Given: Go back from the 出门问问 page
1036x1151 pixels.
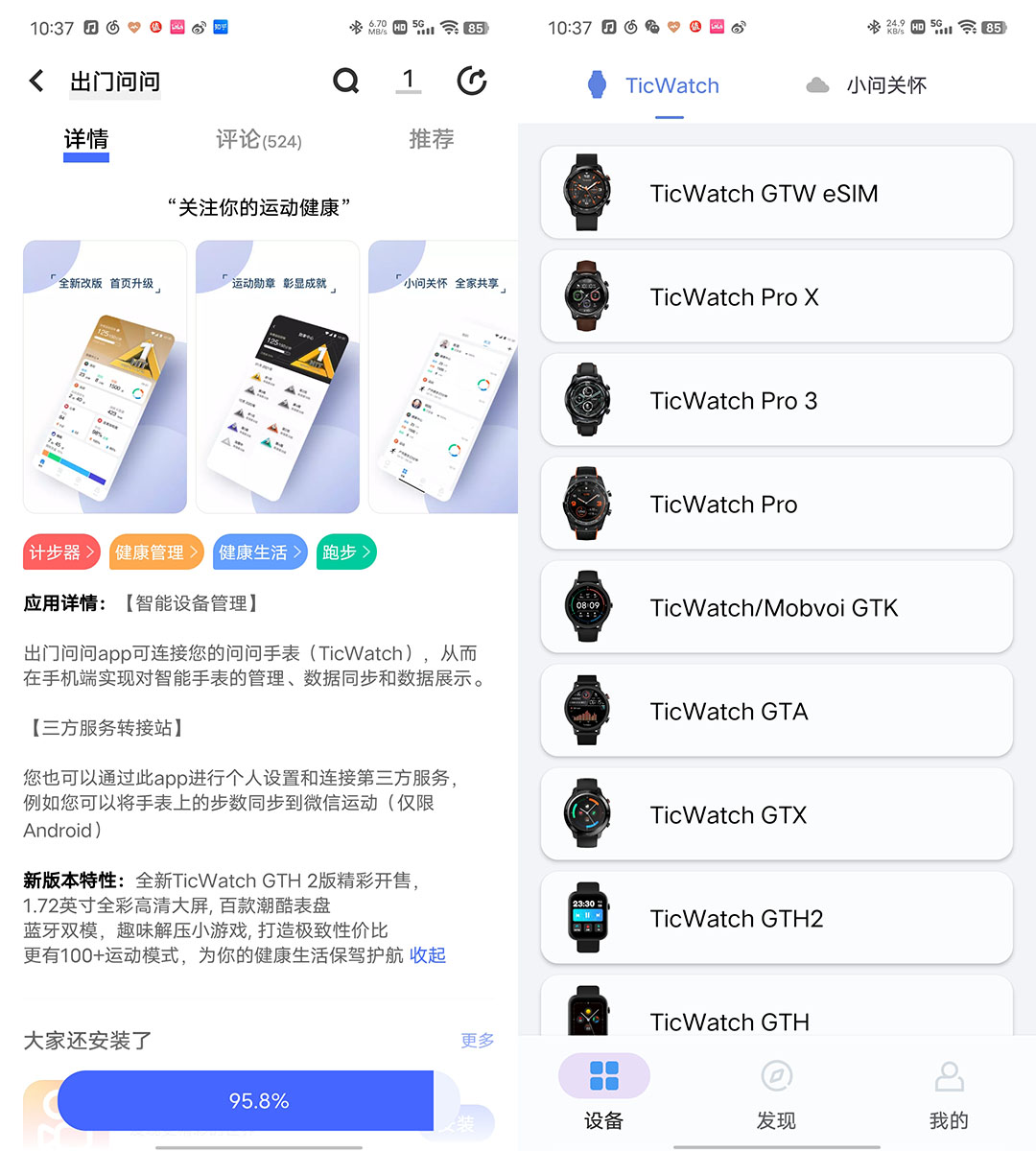Looking at the screenshot, I should [36, 82].
